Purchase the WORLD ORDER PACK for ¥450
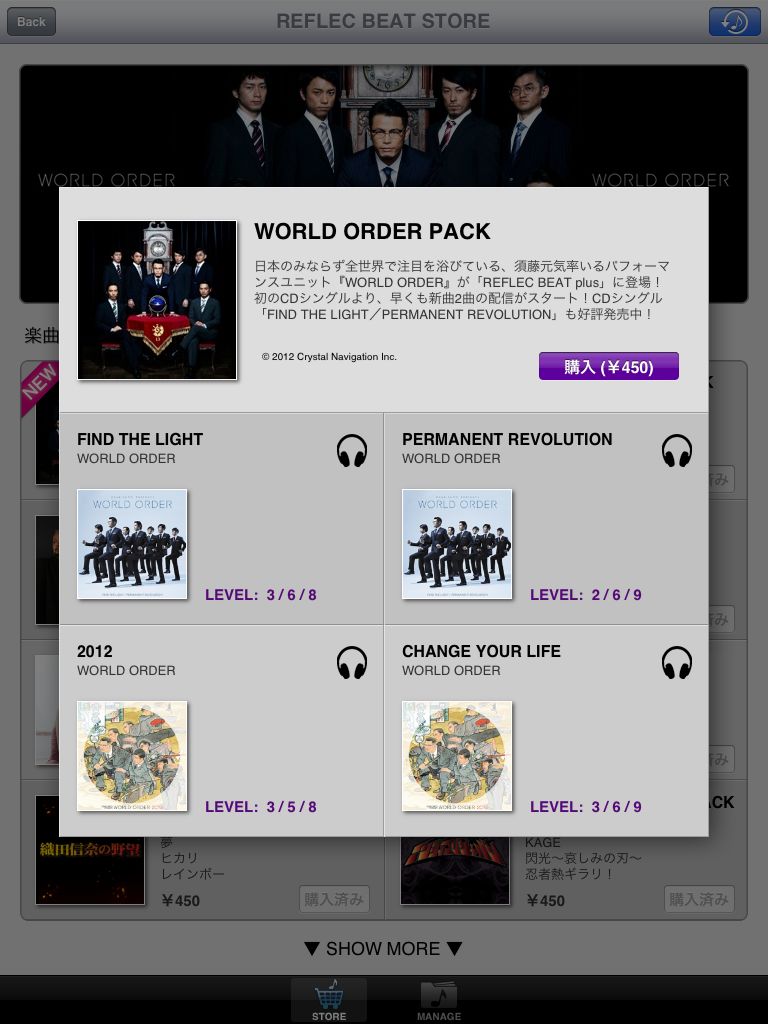This screenshot has height=1024, width=768. click(608, 366)
